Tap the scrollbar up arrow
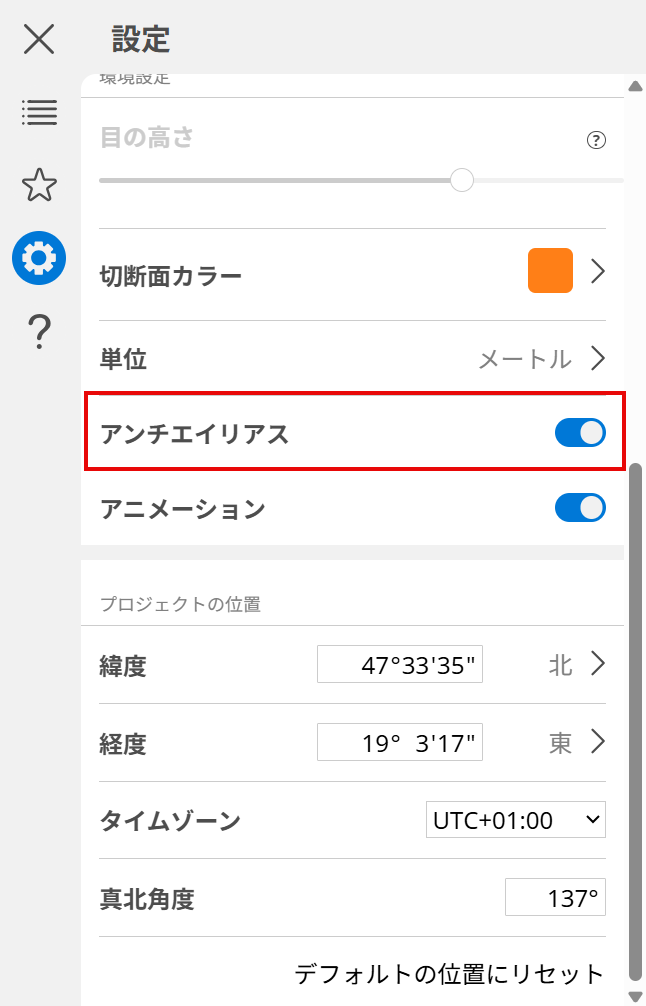This screenshot has height=1006, width=646. coord(634,86)
